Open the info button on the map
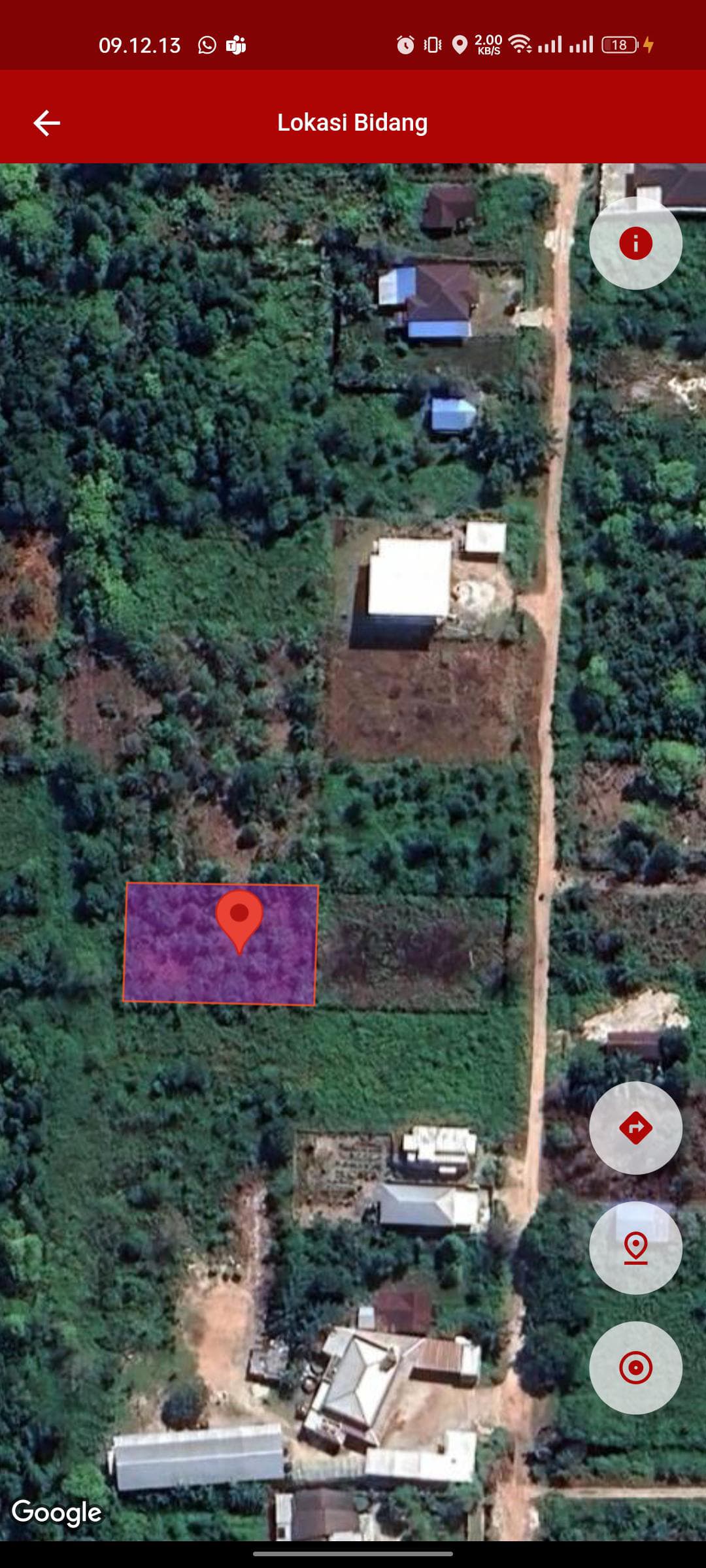 (x=636, y=242)
